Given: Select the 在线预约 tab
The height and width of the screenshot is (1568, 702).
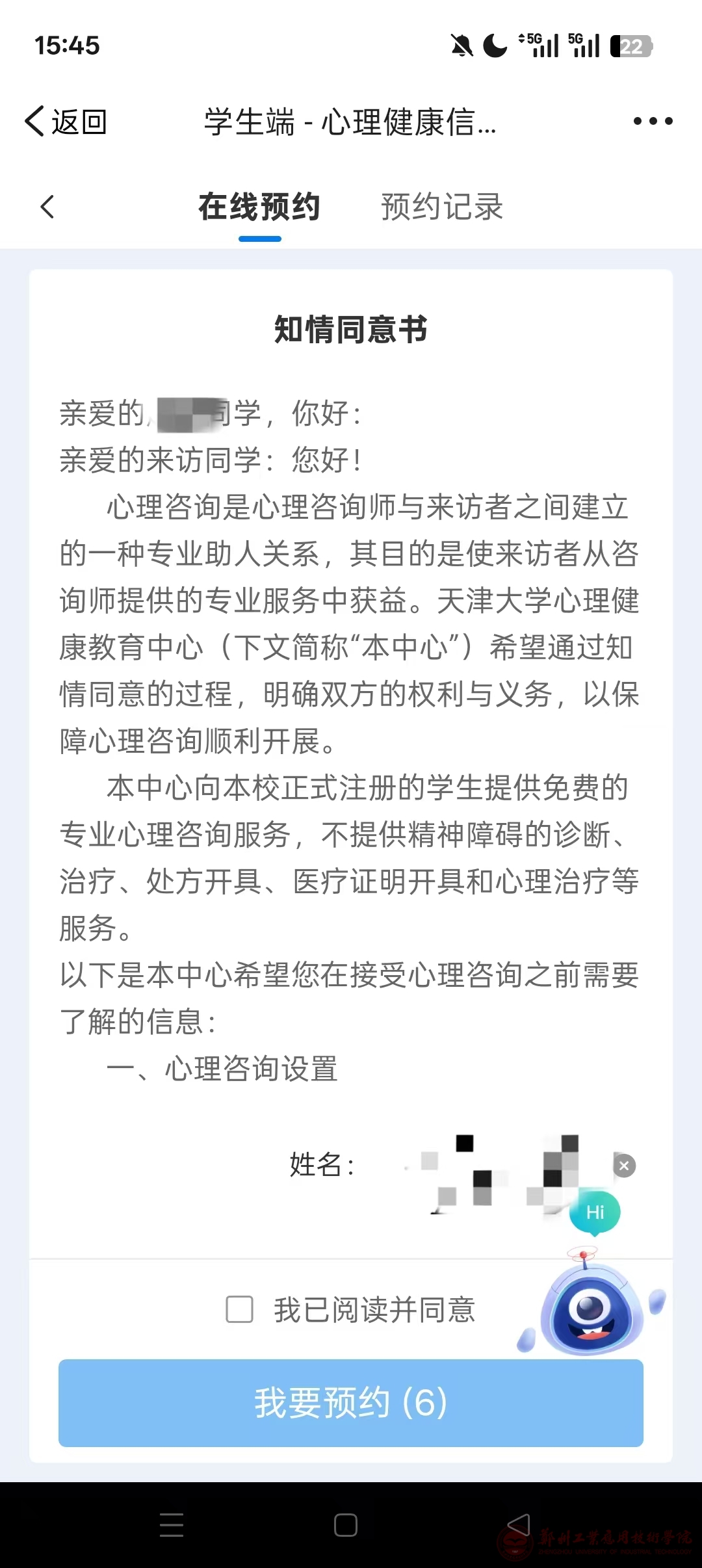Looking at the screenshot, I should [259, 207].
